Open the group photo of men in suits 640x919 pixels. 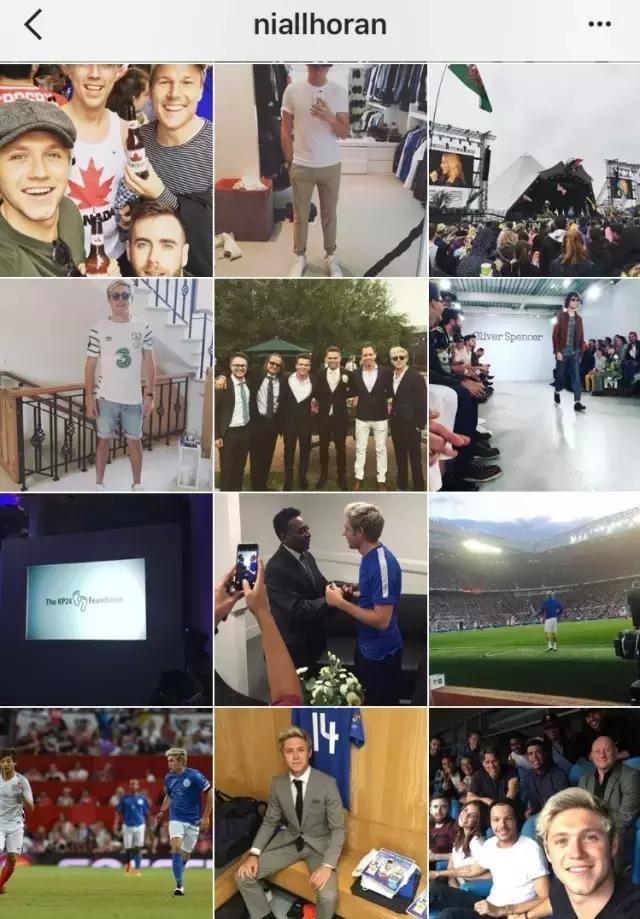[x=320, y=385]
